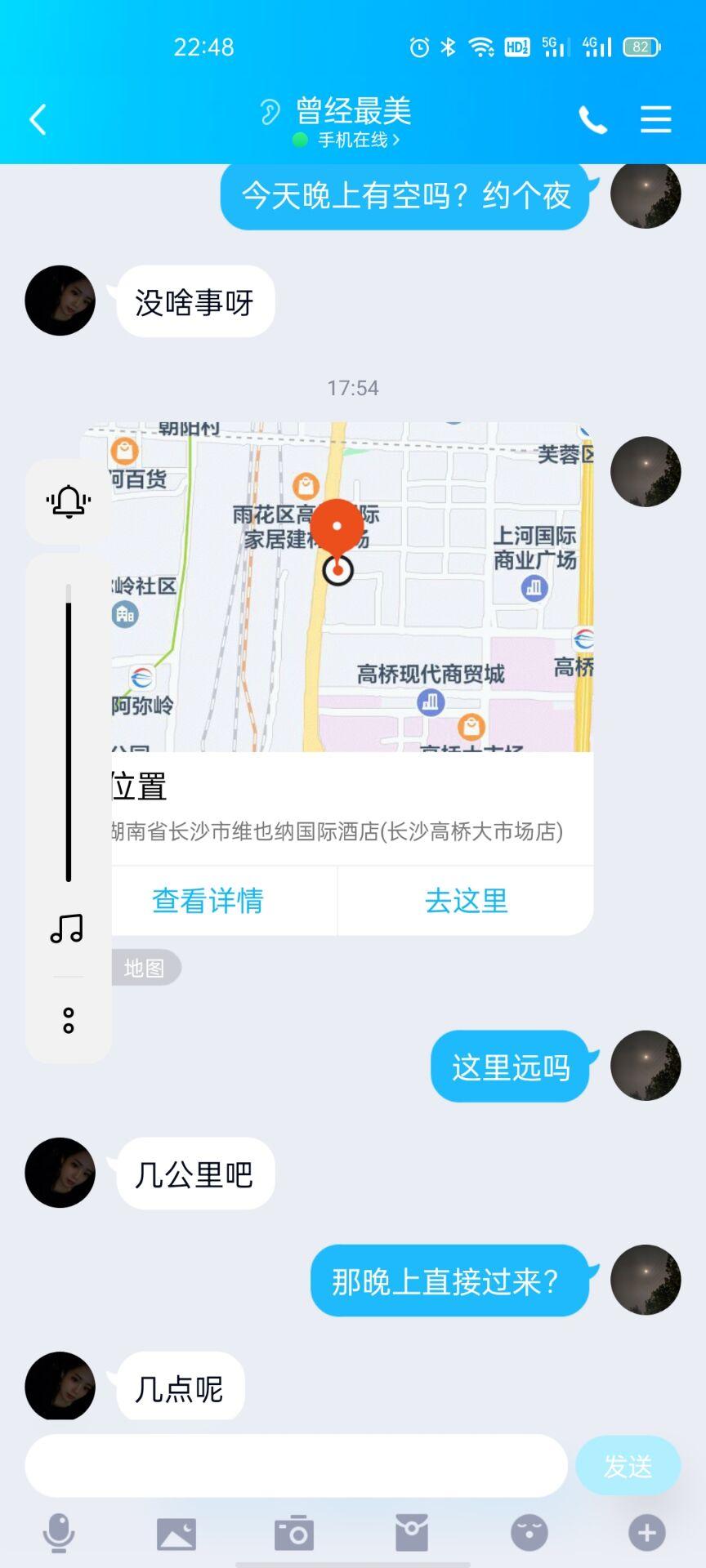Start a voice call with 曾经最美
Viewport: 706px width, 1568px height.
pyautogui.click(x=592, y=120)
